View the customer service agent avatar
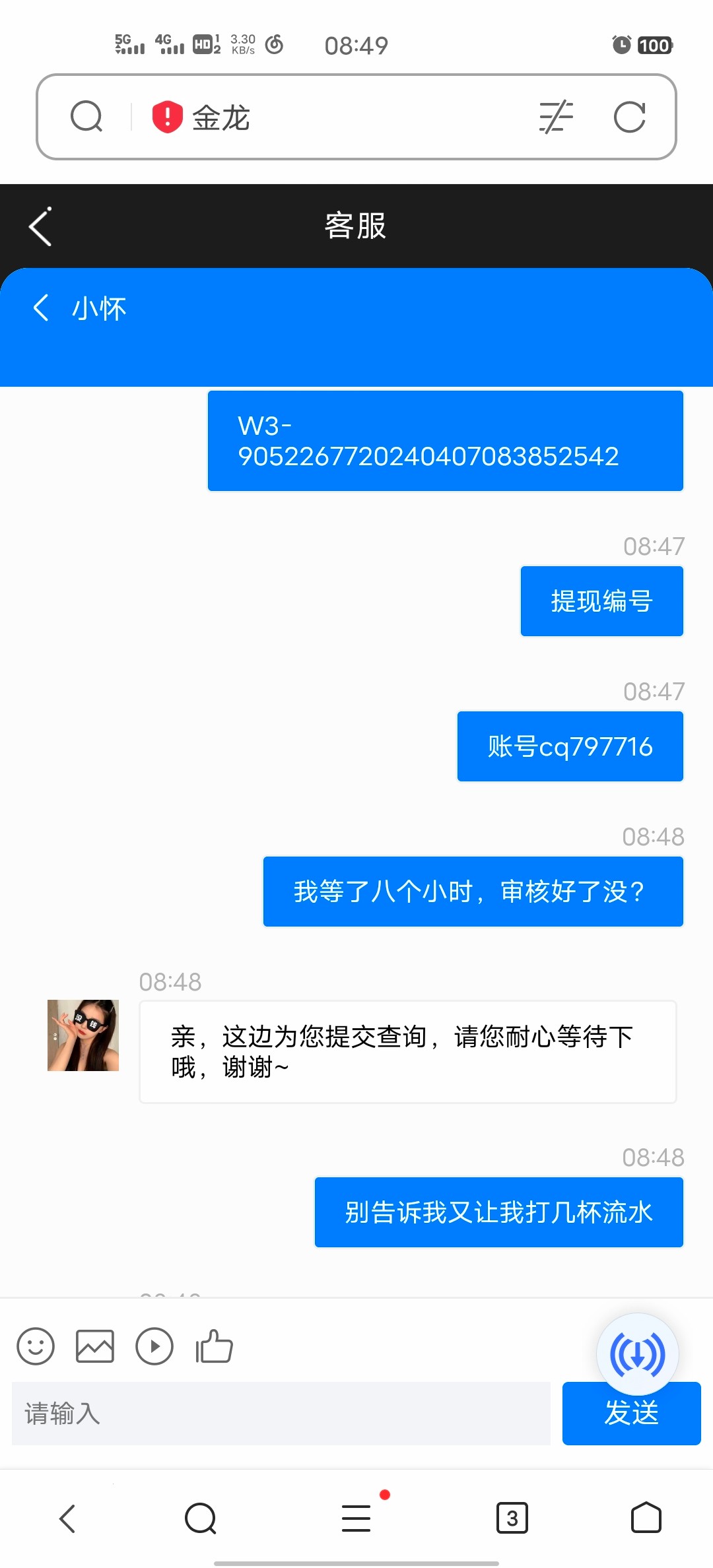This screenshot has height=1568, width=713. pyautogui.click(x=83, y=1035)
